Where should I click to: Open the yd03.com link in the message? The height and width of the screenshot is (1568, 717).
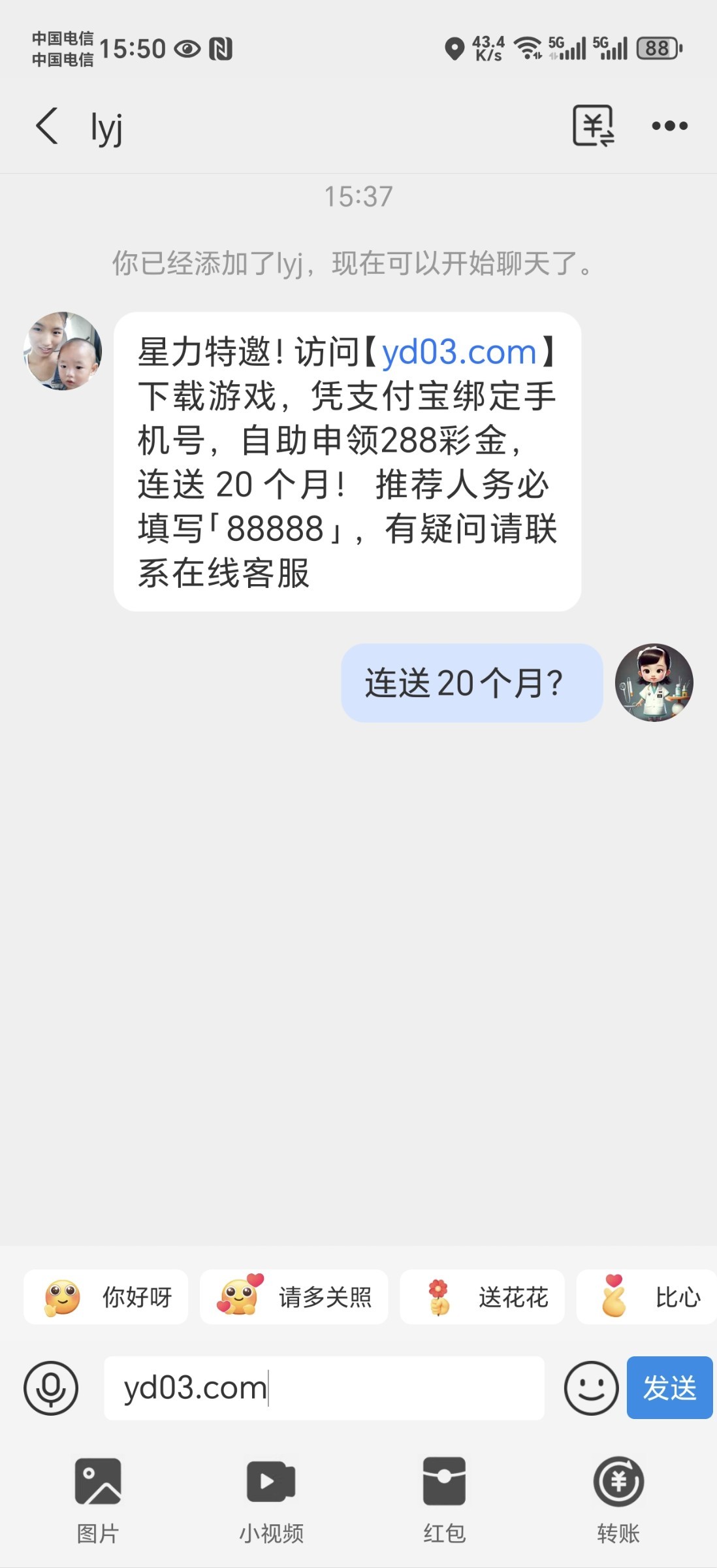[x=458, y=353]
